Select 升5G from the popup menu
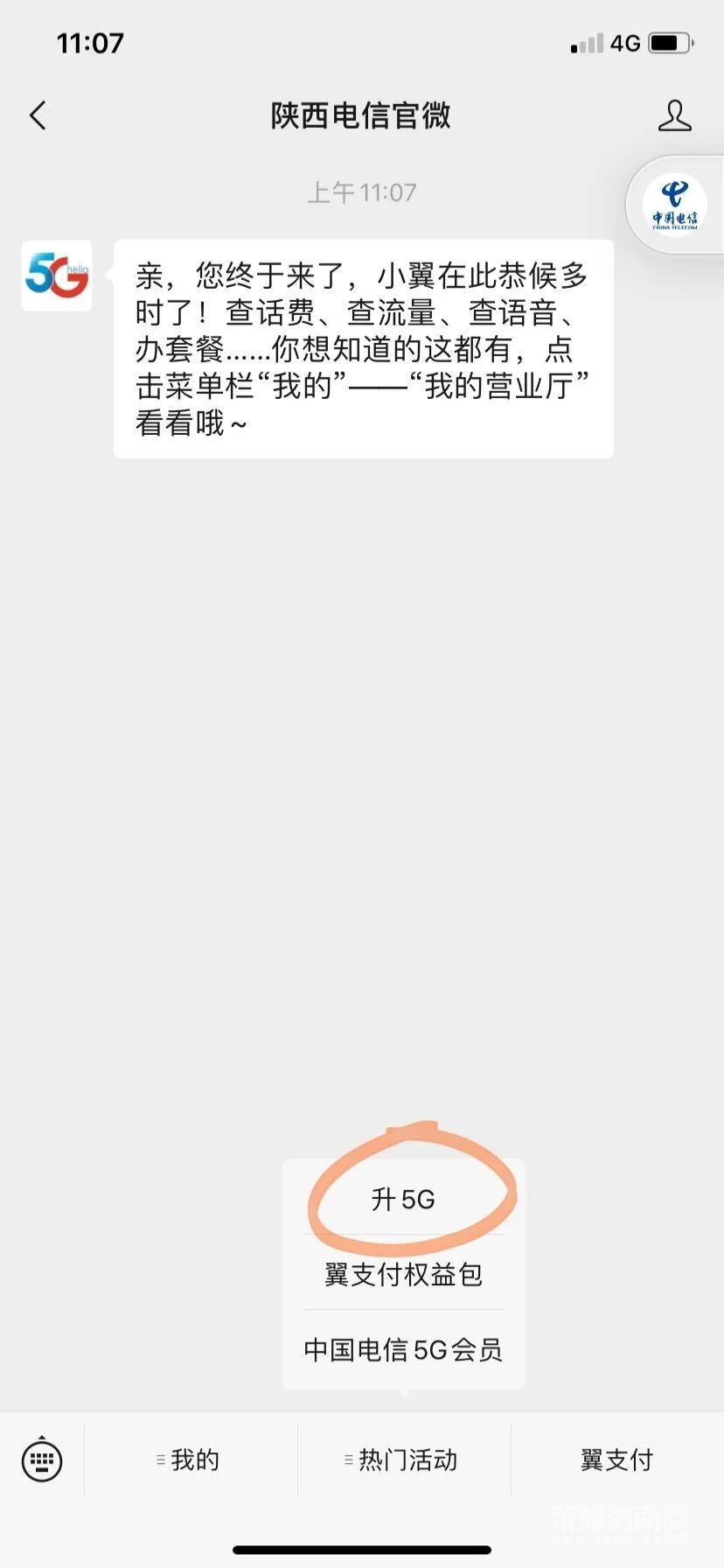 coord(403,1199)
